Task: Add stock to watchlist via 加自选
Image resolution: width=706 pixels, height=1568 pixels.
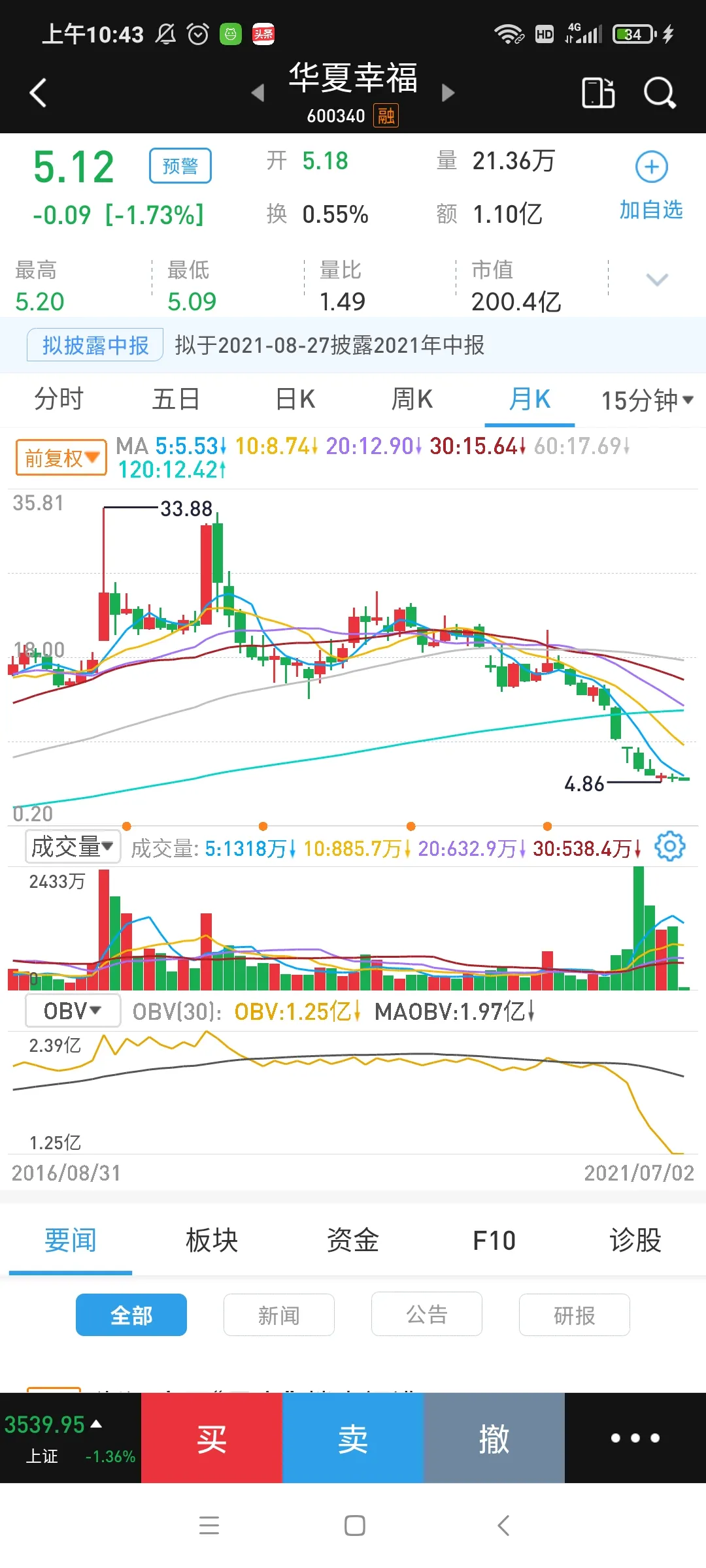Action: click(x=652, y=186)
